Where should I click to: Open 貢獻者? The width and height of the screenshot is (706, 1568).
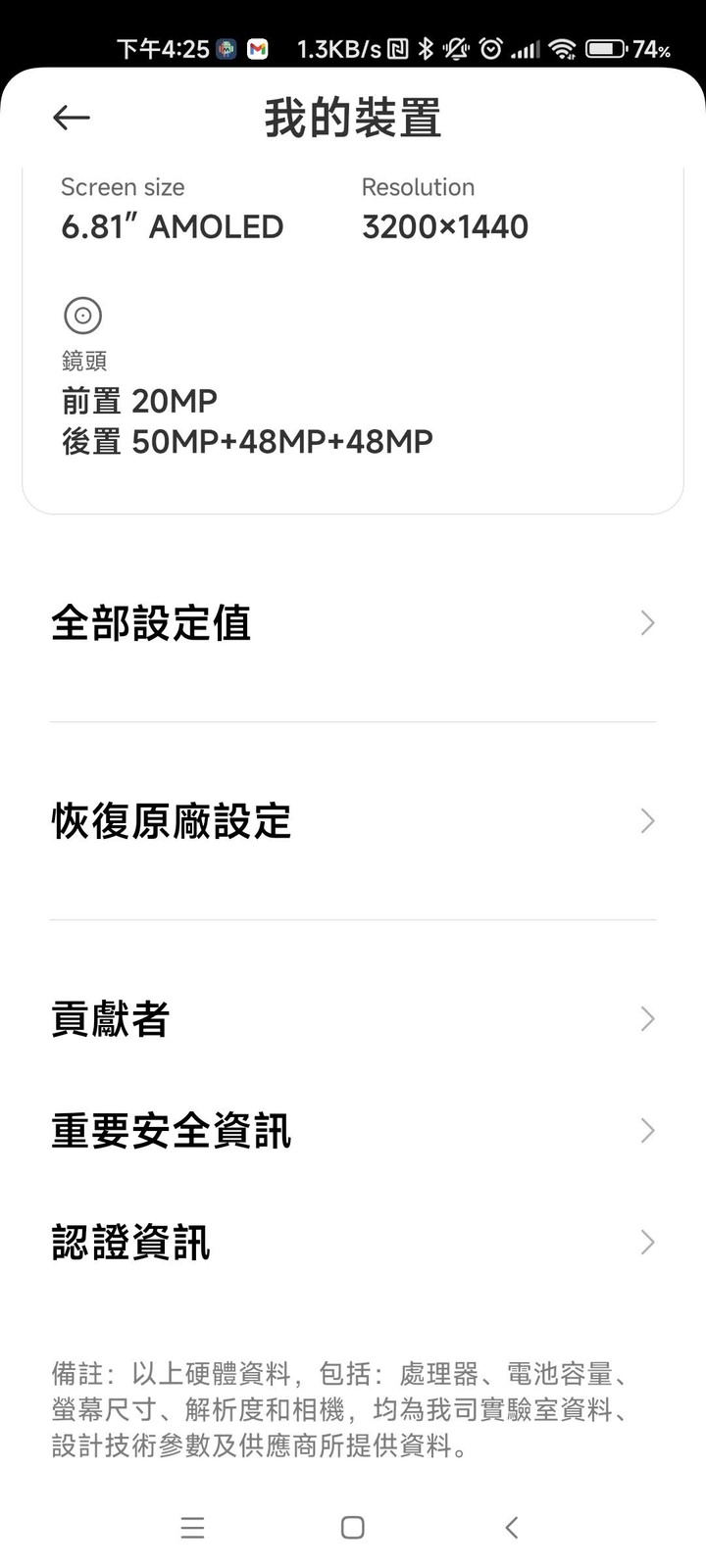(353, 1019)
